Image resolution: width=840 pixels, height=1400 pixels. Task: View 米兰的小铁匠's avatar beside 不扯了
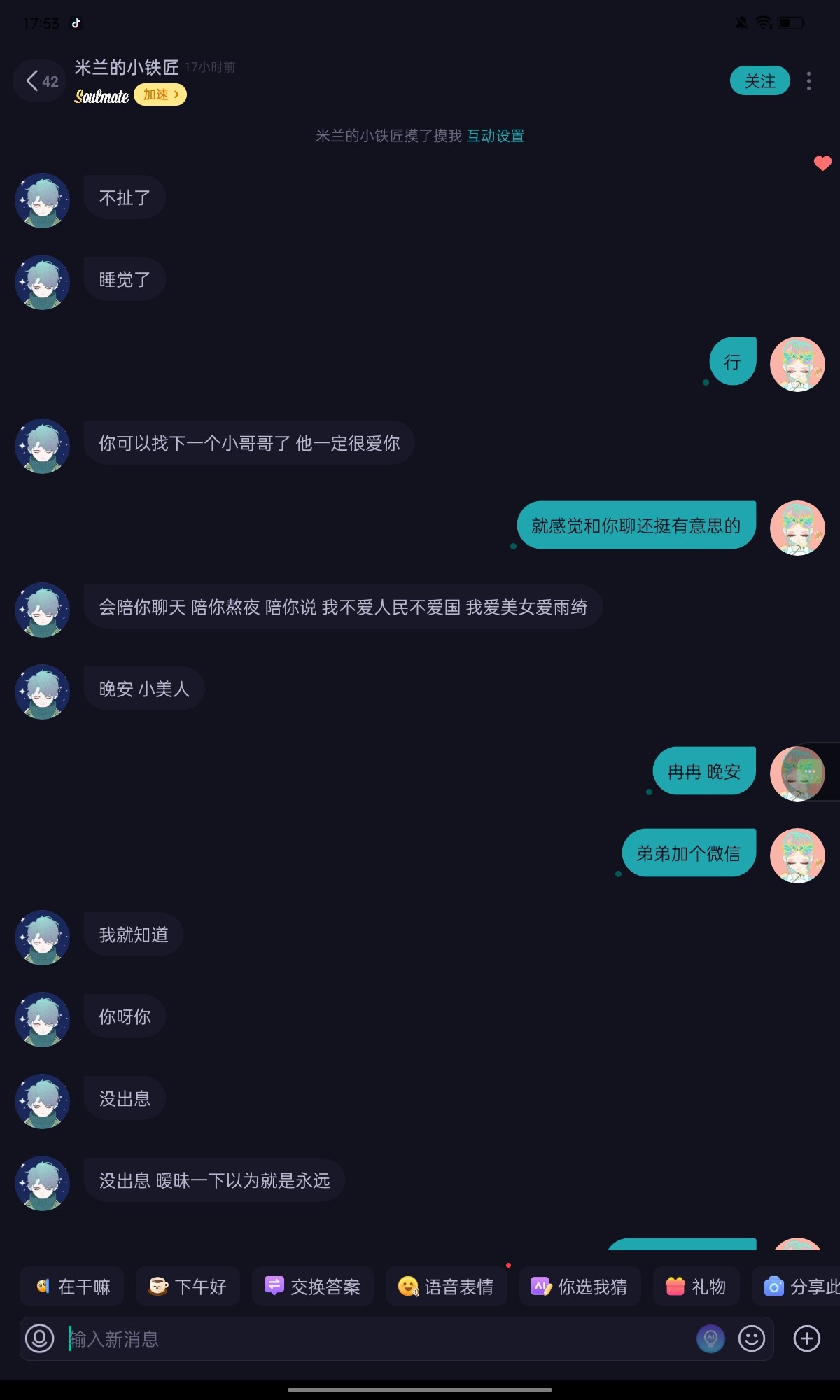pyautogui.click(x=42, y=200)
